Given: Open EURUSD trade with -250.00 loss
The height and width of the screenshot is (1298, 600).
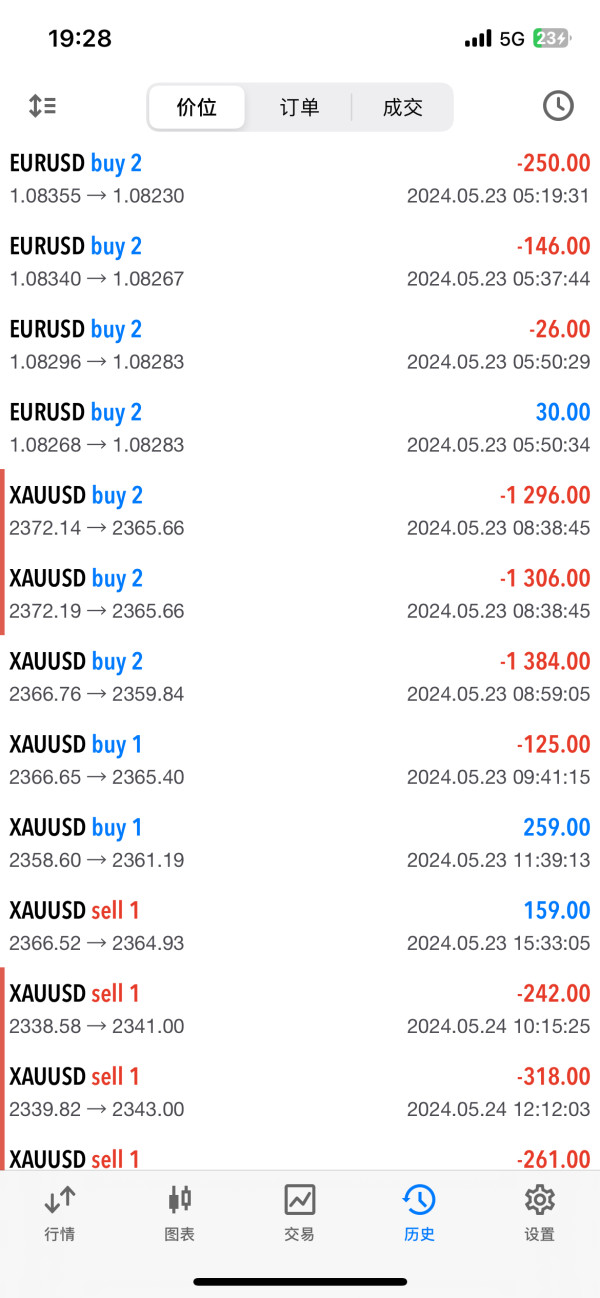Looking at the screenshot, I should [x=300, y=178].
